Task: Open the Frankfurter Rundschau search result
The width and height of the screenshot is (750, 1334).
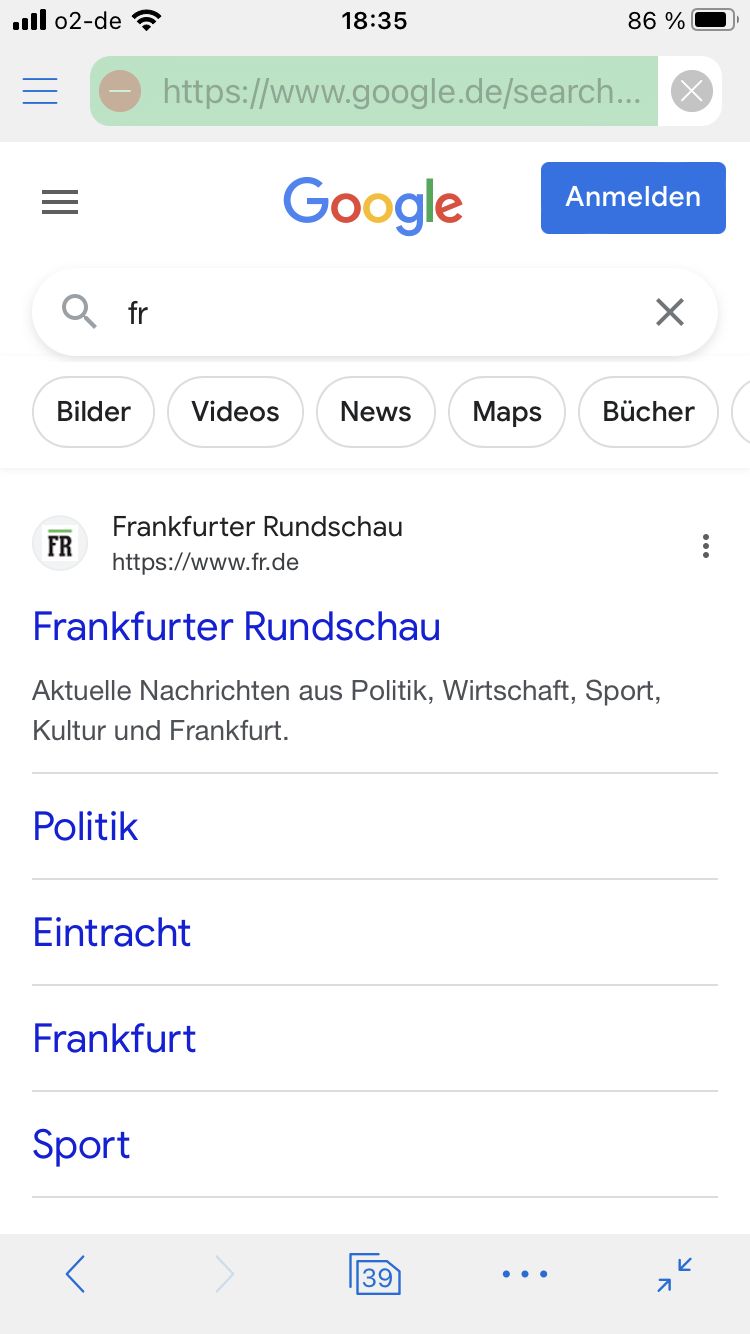Action: click(x=236, y=627)
